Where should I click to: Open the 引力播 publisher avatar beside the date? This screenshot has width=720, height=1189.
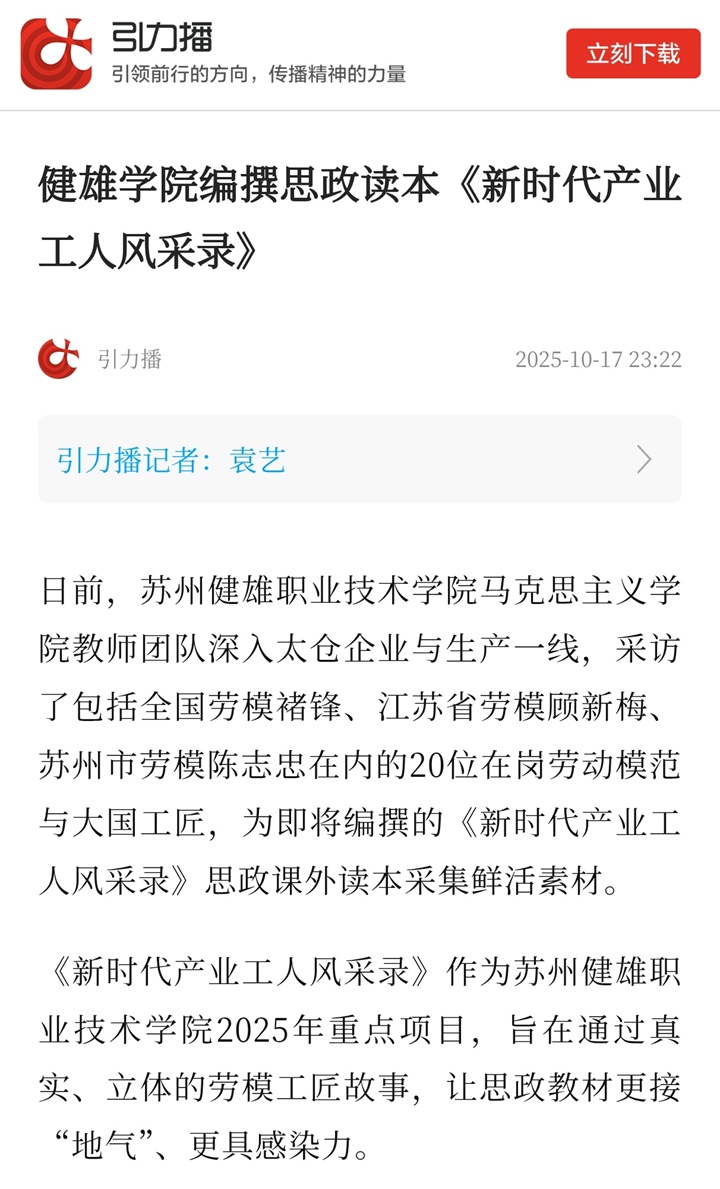click(x=58, y=359)
